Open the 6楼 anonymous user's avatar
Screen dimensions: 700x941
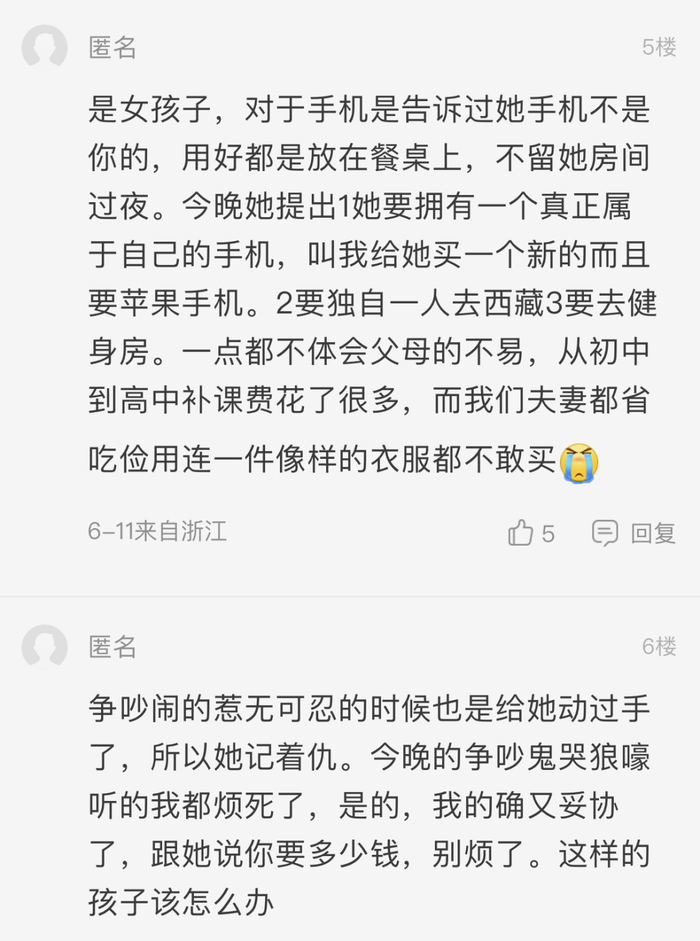click(44, 647)
